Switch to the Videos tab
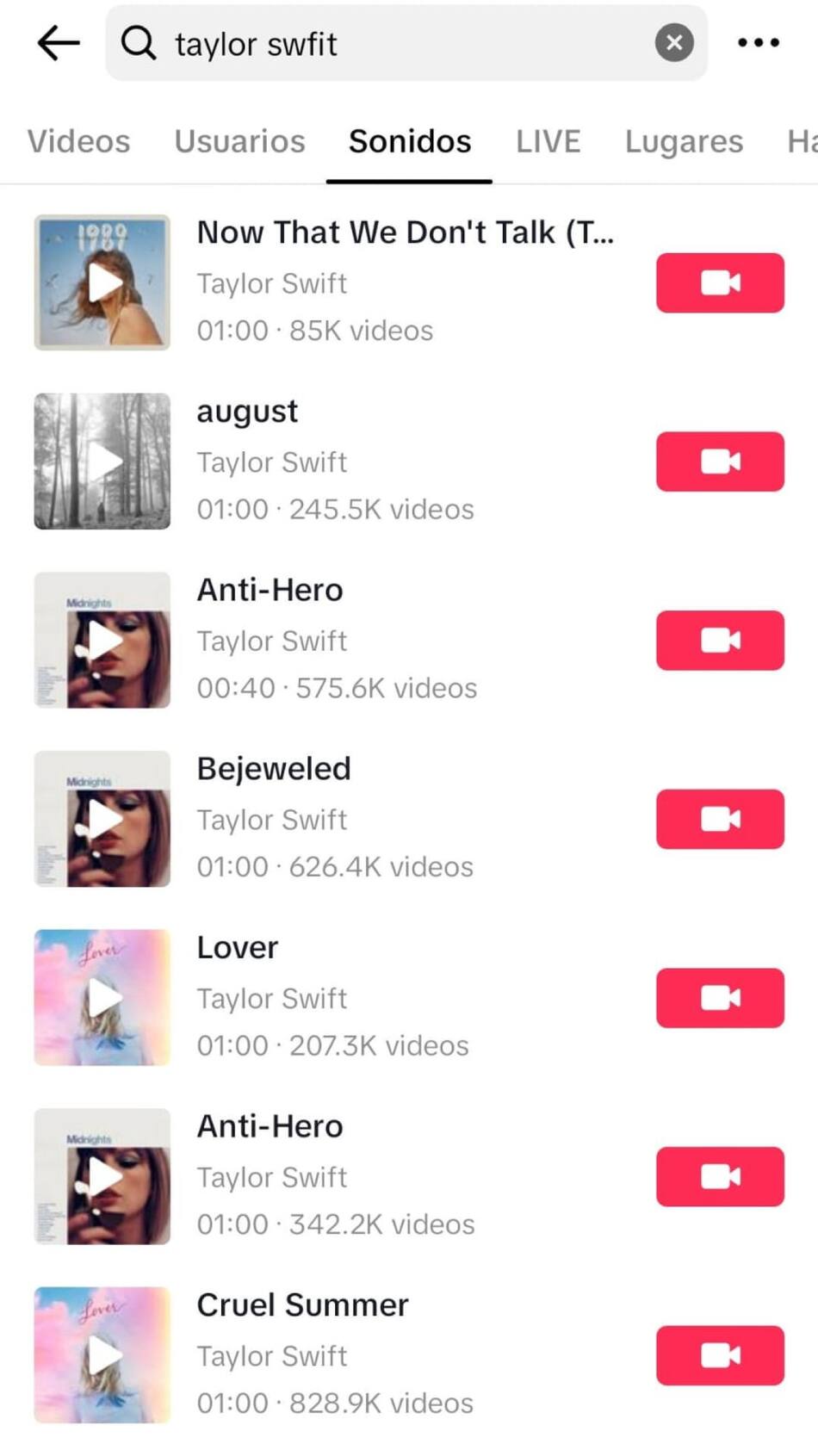The width and height of the screenshot is (818, 1456). point(78,141)
